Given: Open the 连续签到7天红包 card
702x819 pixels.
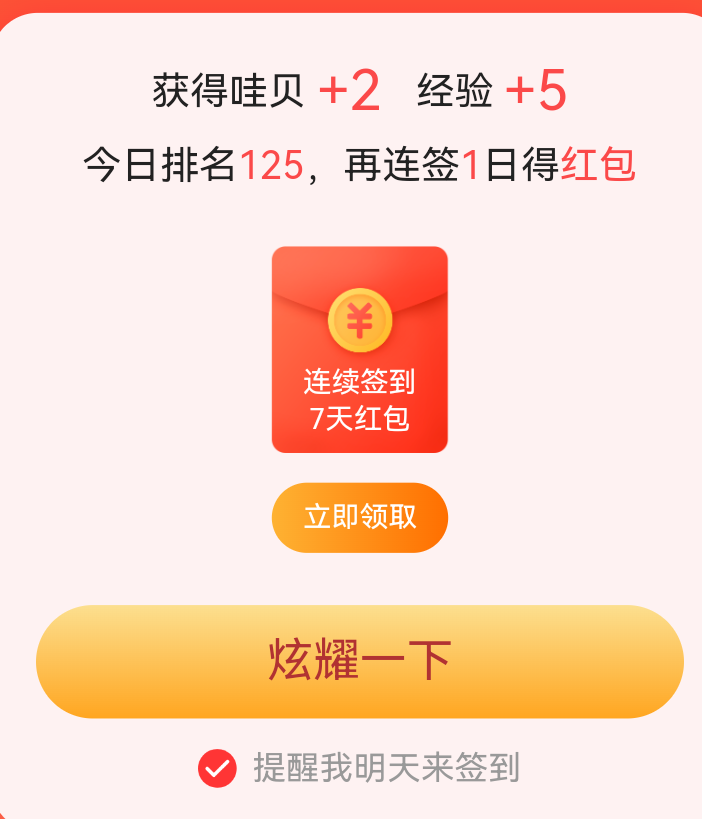Looking at the screenshot, I should (x=359, y=349).
